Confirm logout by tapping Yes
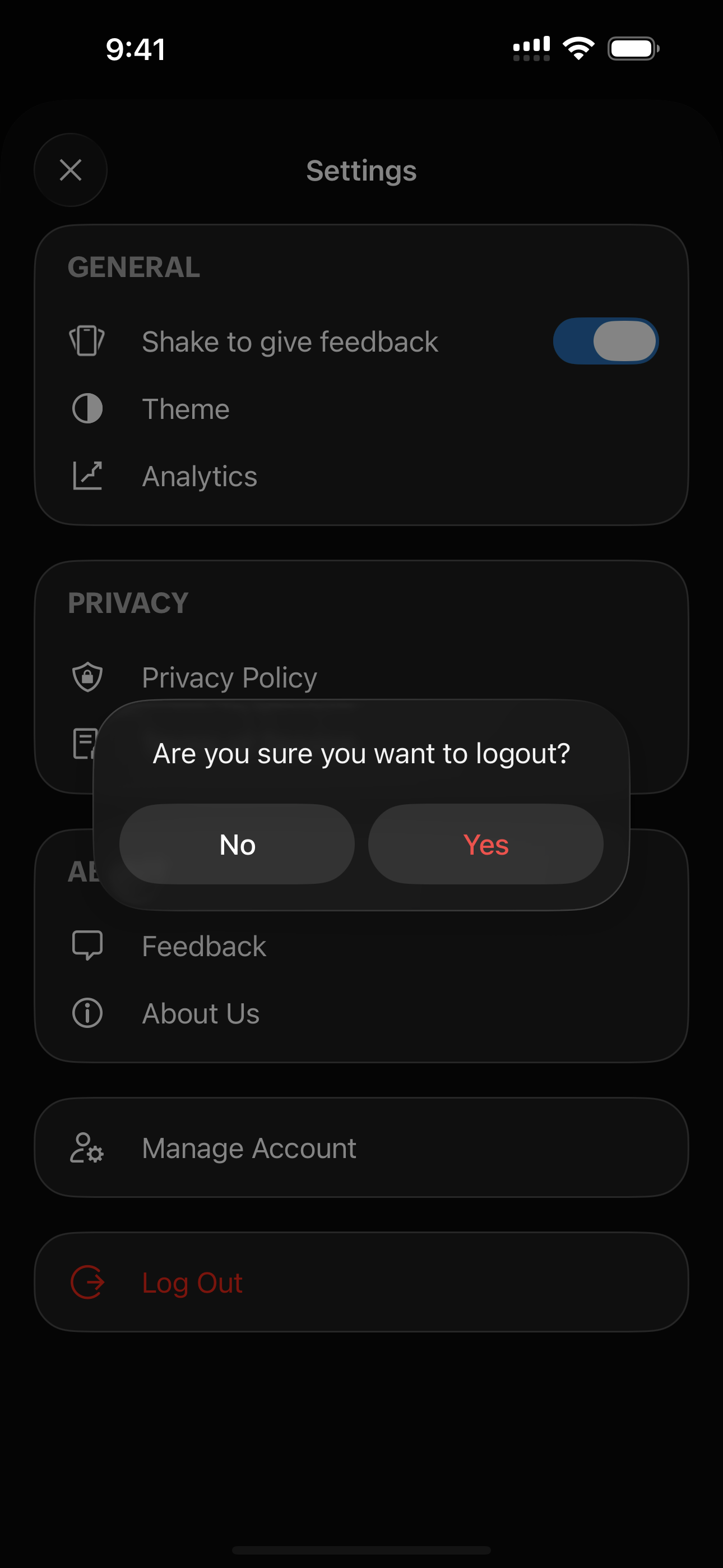This screenshot has height=1568, width=723. pyautogui.click(x=485, y=843)
